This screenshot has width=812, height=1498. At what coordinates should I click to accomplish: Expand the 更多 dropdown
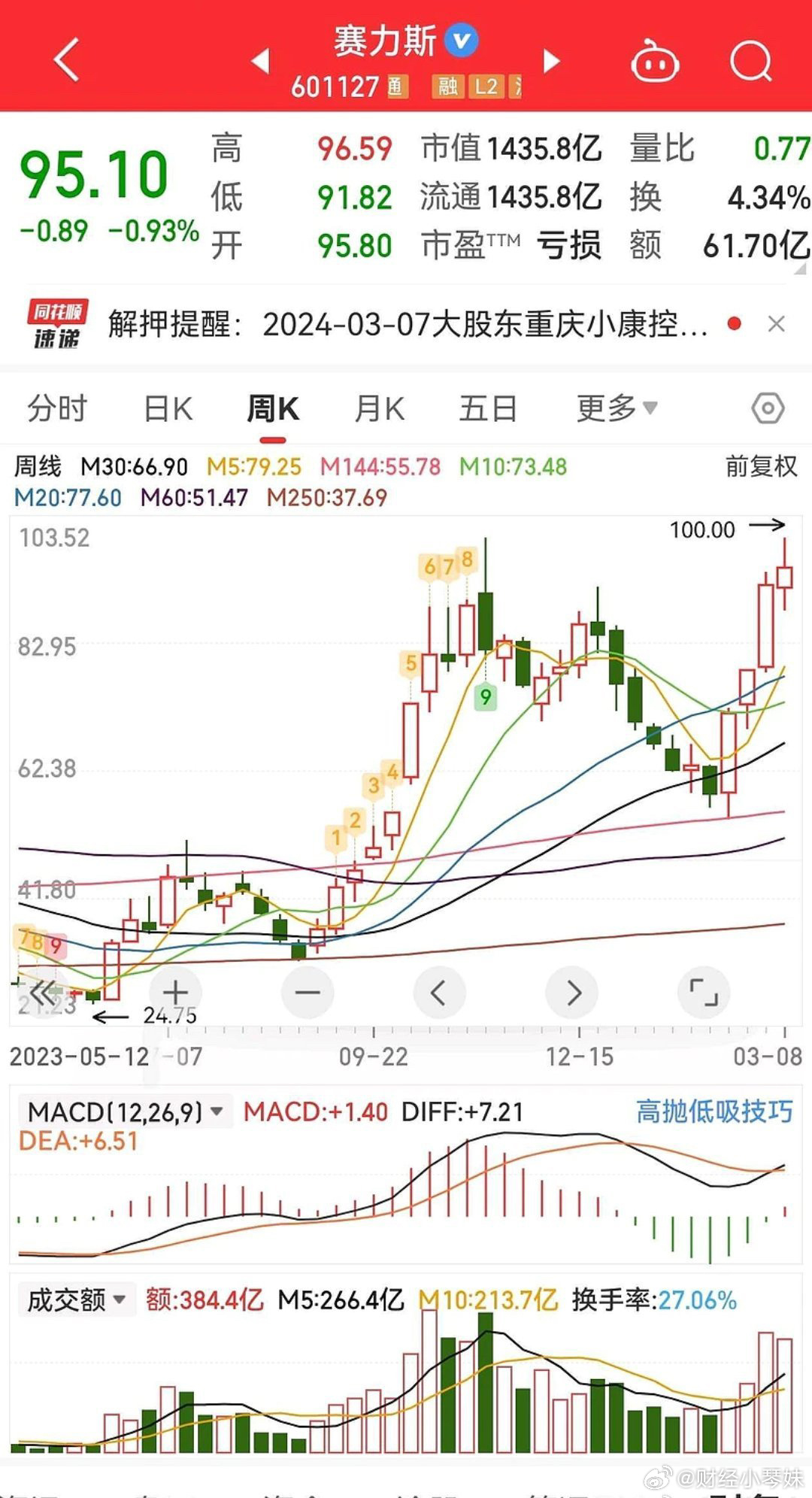point(617,408)
